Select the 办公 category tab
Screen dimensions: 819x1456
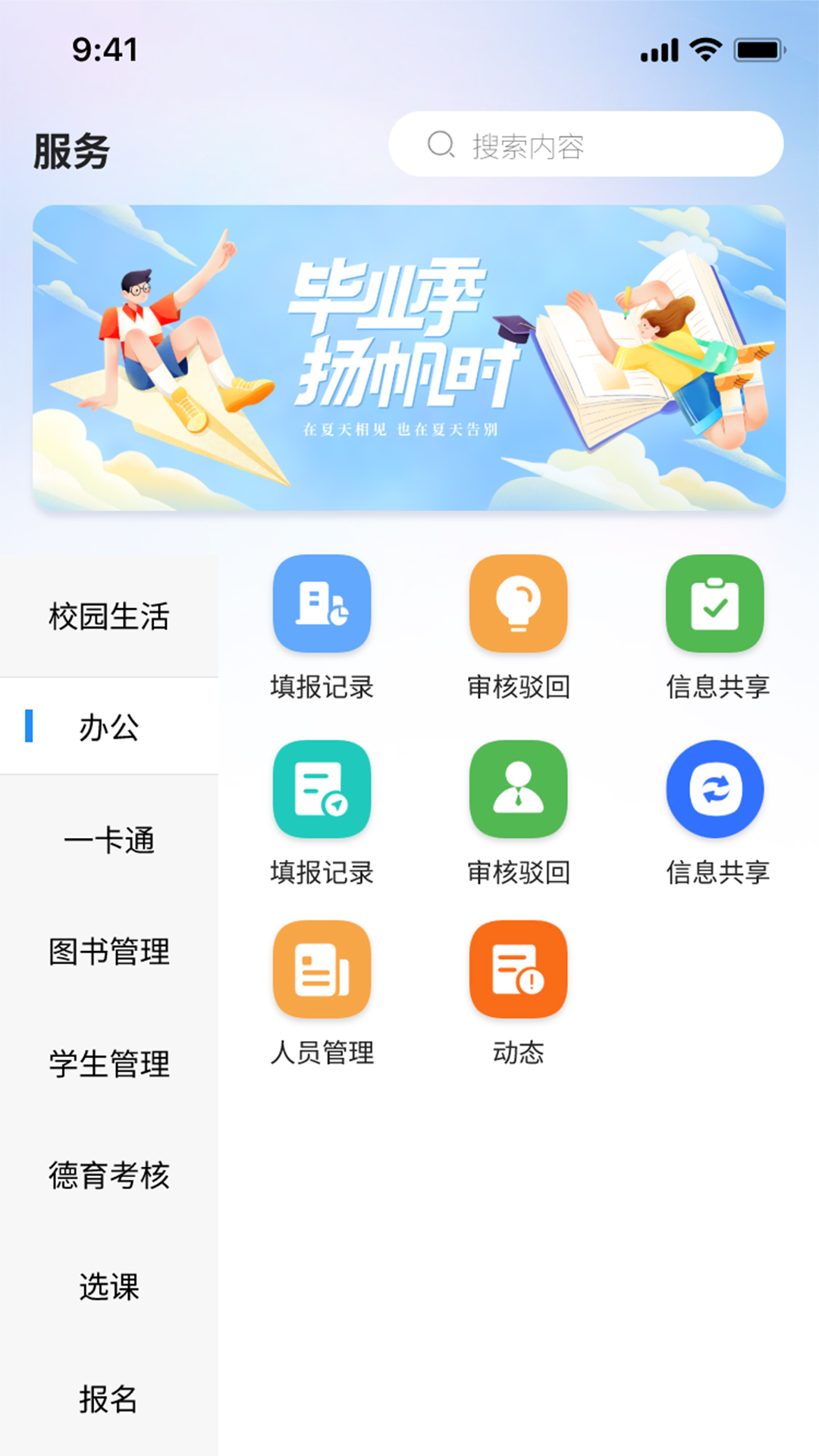pyautogui.click(x=109, y=726)
